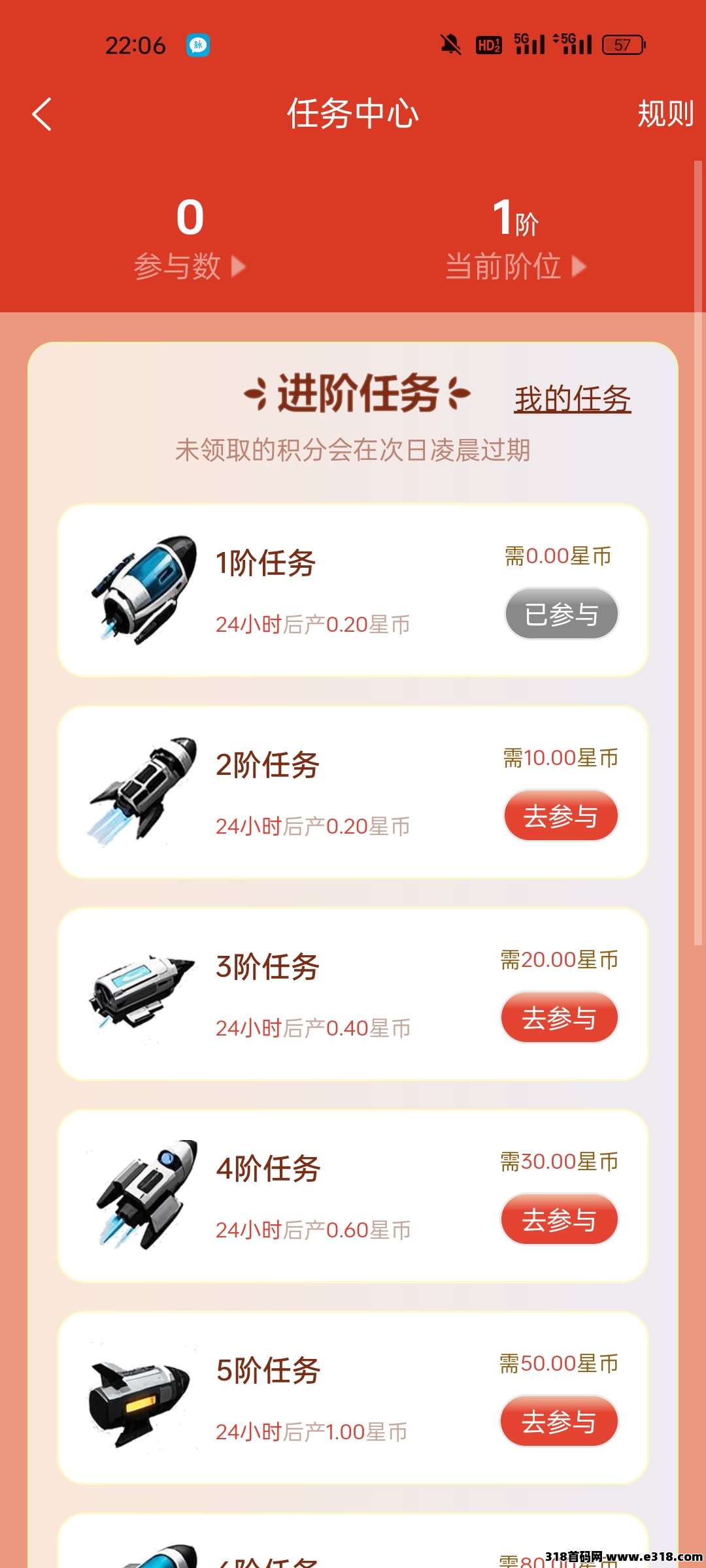Join the 2阶任务 with 去参与

coord(560,815)
